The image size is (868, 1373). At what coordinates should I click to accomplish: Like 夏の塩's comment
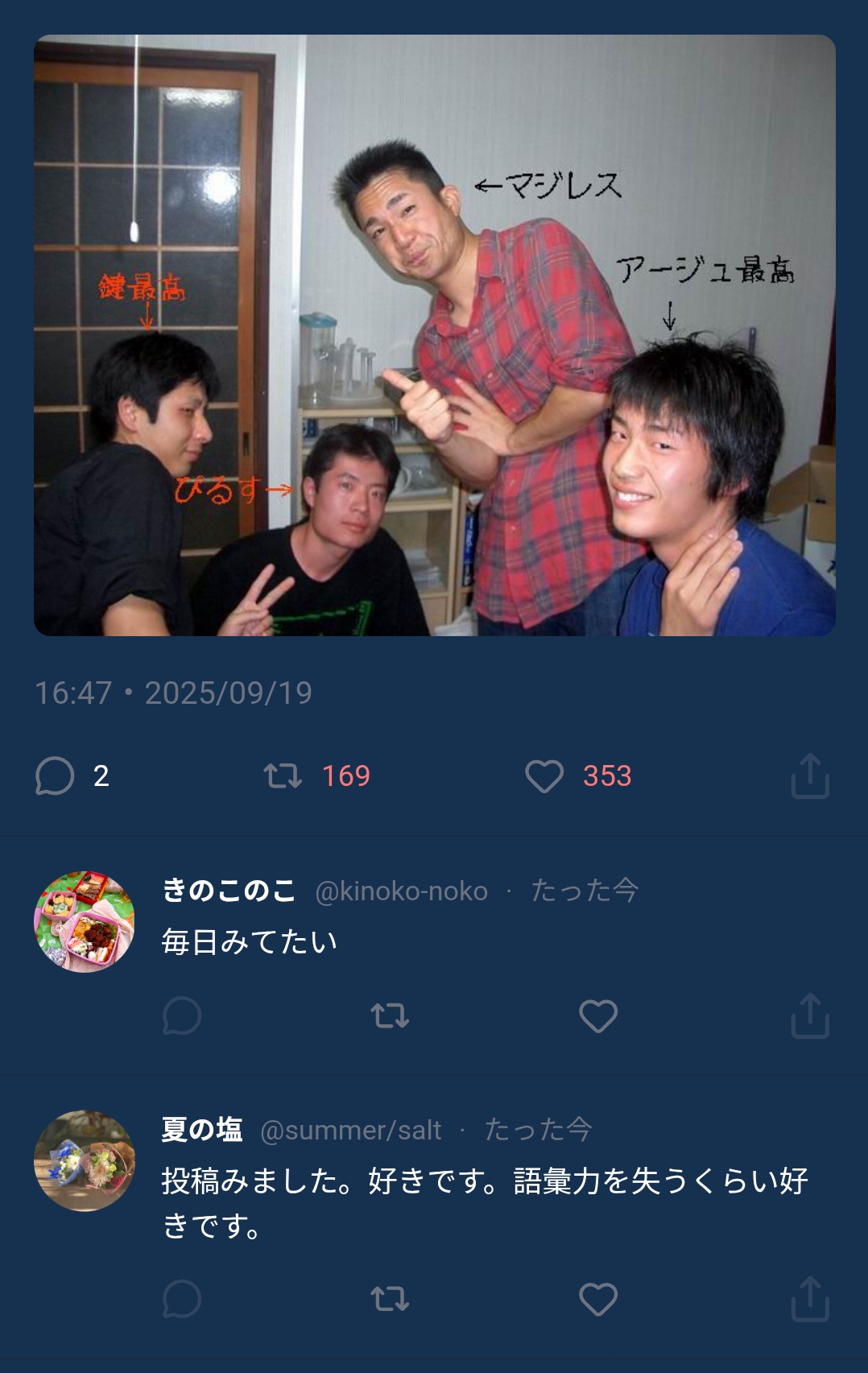(x=598, y=1299)
